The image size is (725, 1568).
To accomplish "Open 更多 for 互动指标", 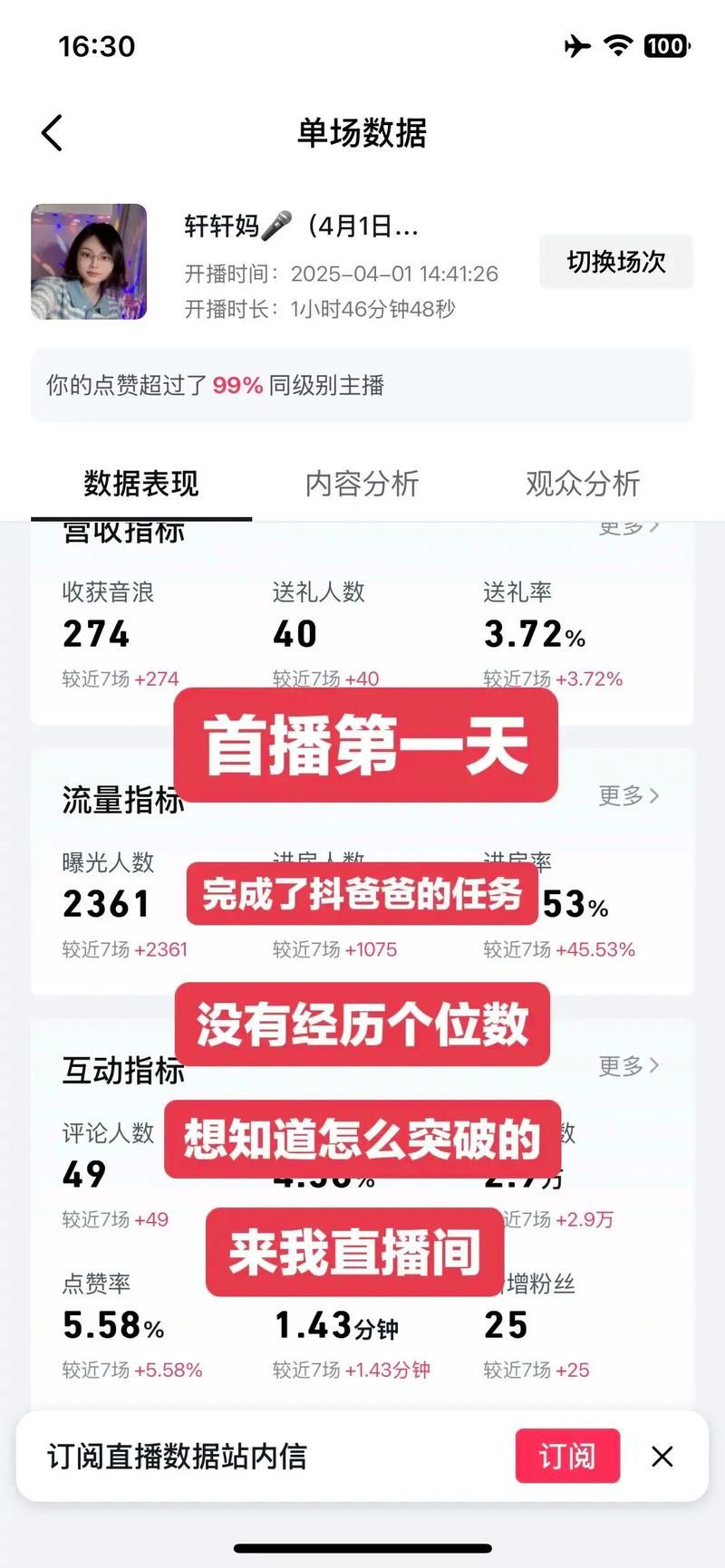I will click(628, 1066).
